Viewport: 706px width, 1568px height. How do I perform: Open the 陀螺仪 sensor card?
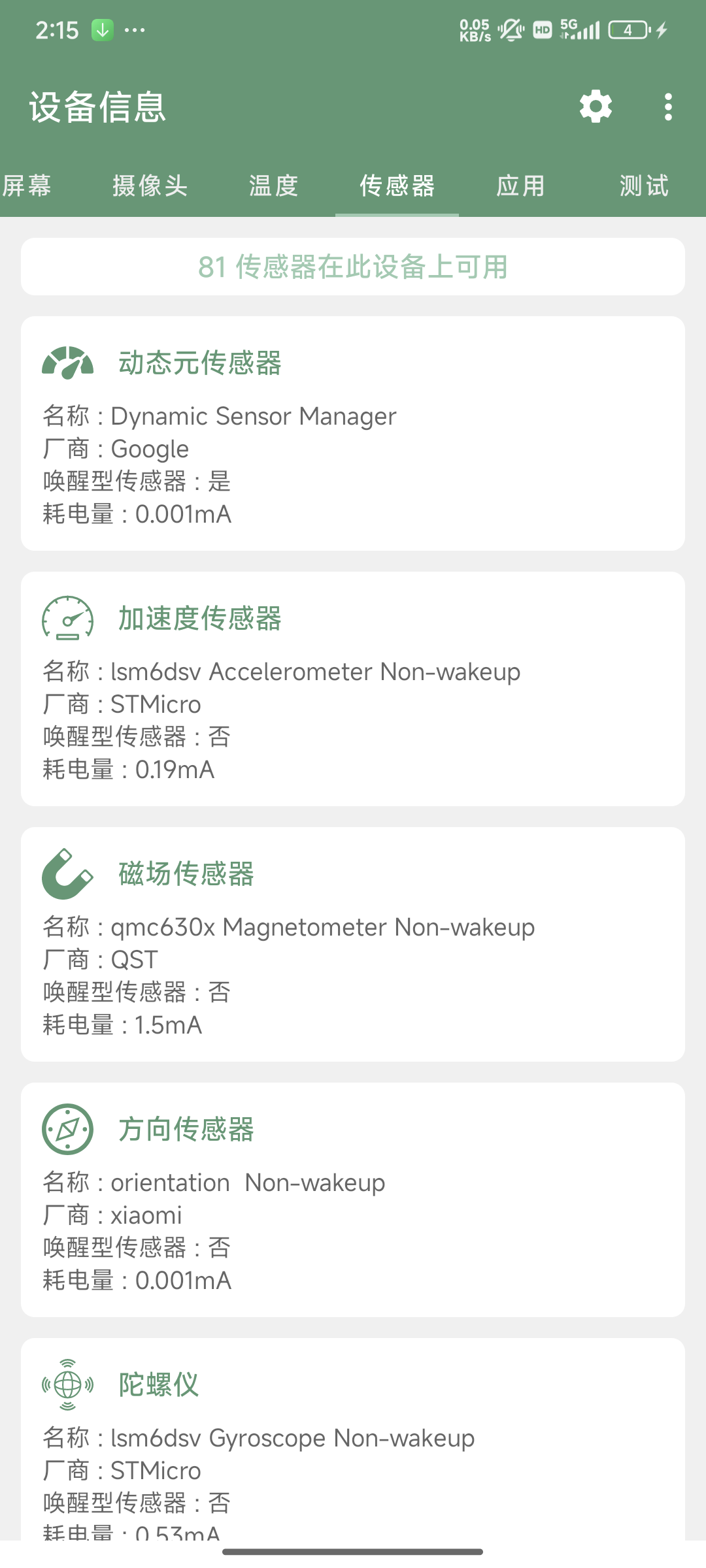pos(353,1437)
